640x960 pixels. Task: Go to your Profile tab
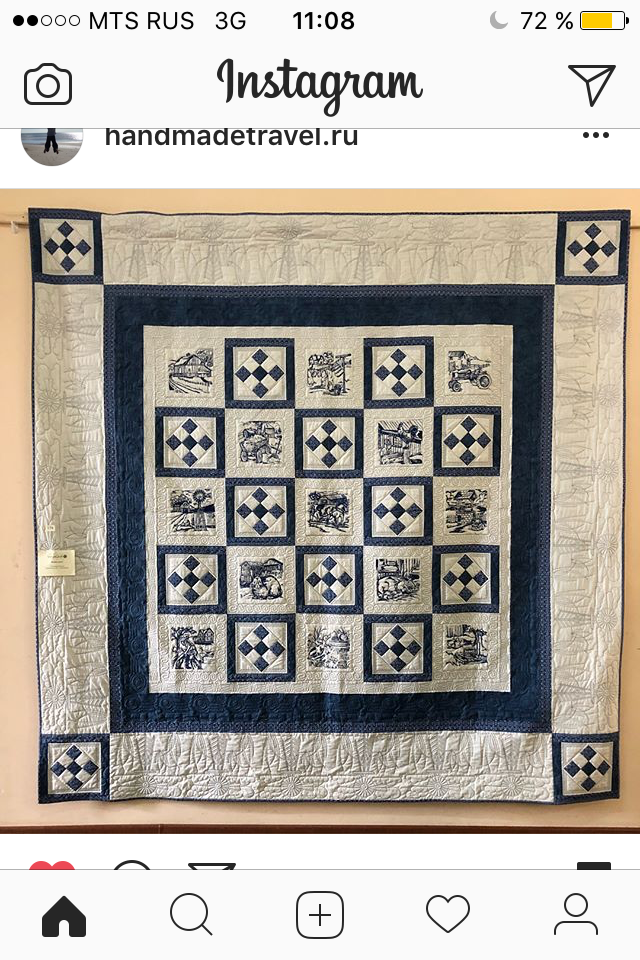click(x=575, y=914)
